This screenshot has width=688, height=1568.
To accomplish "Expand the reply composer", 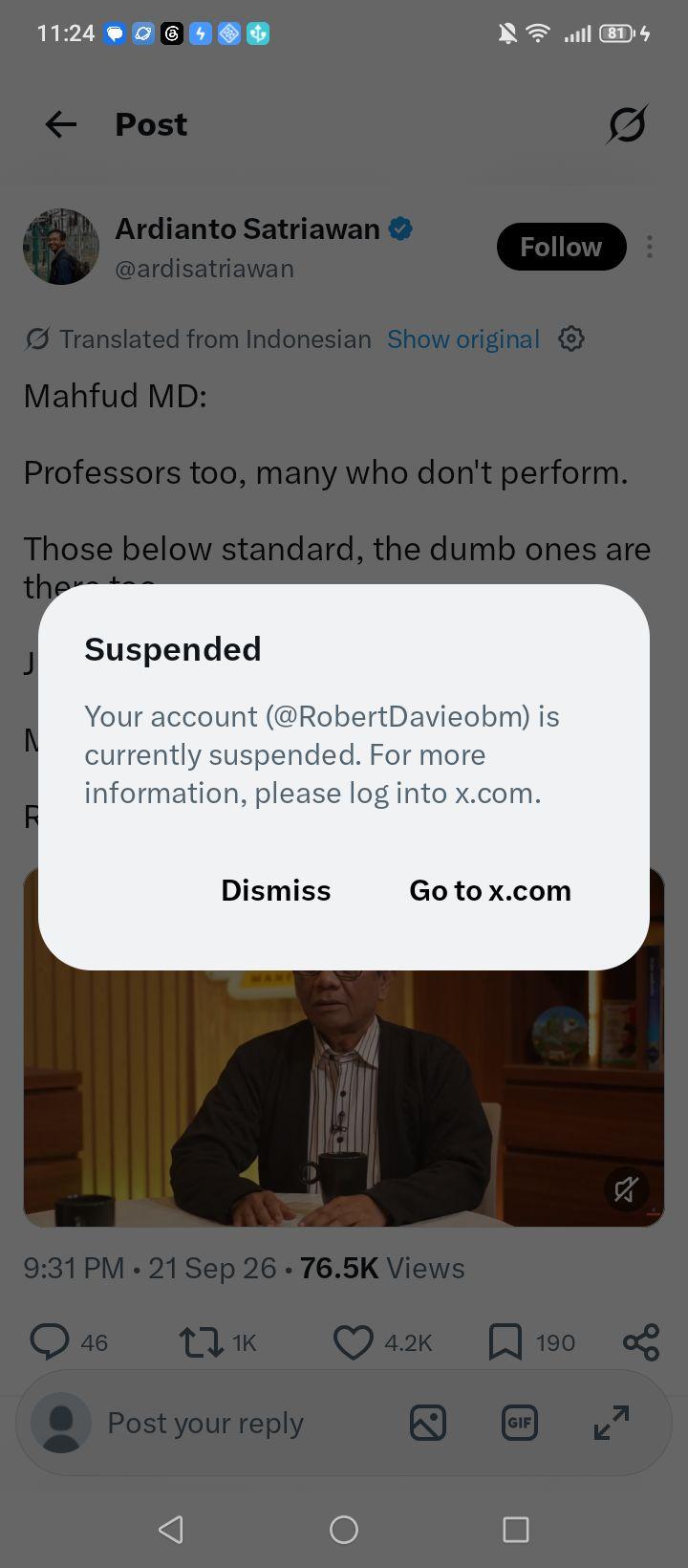I will click(612, 1423).
